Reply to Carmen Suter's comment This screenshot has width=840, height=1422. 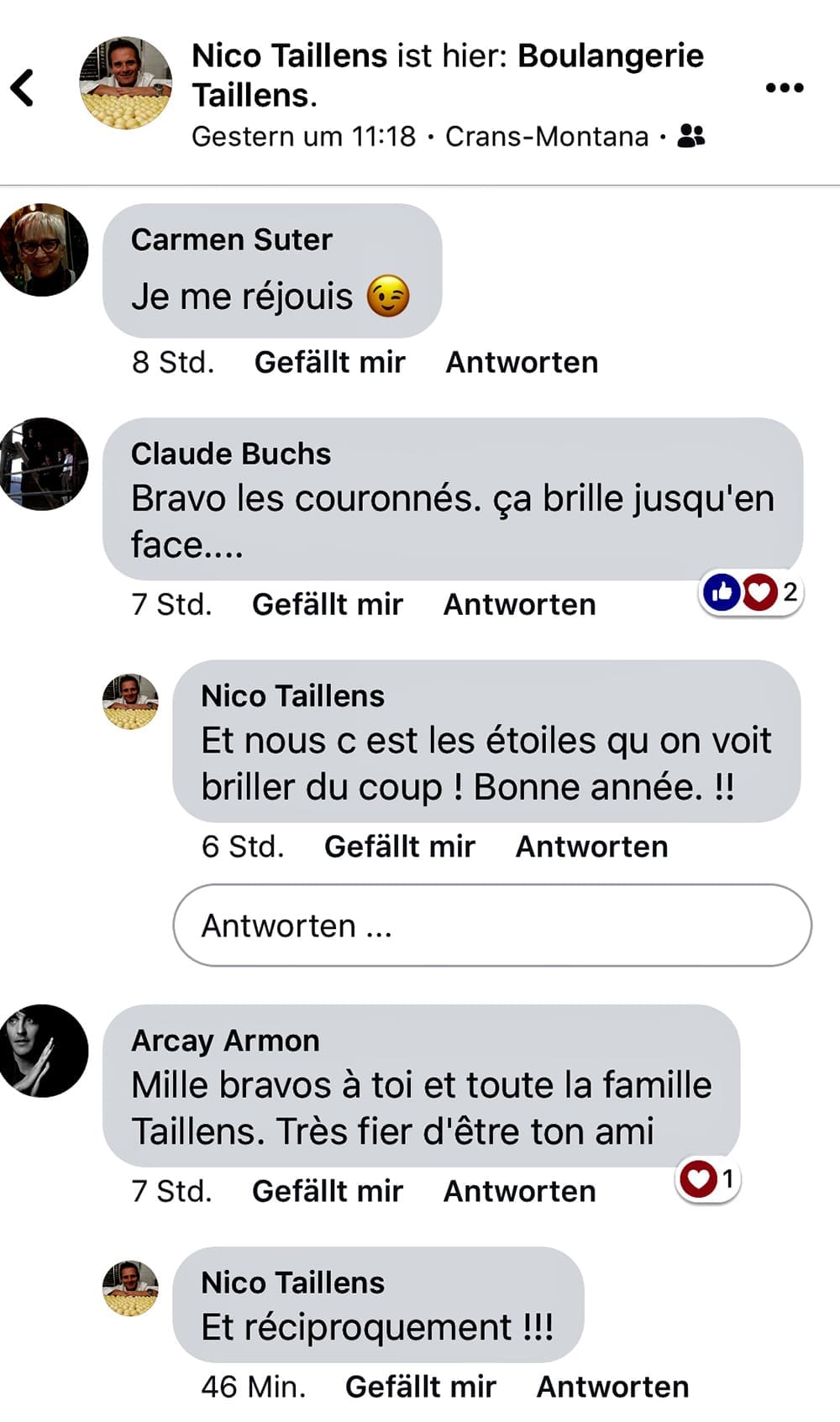[x=521, y=362]
